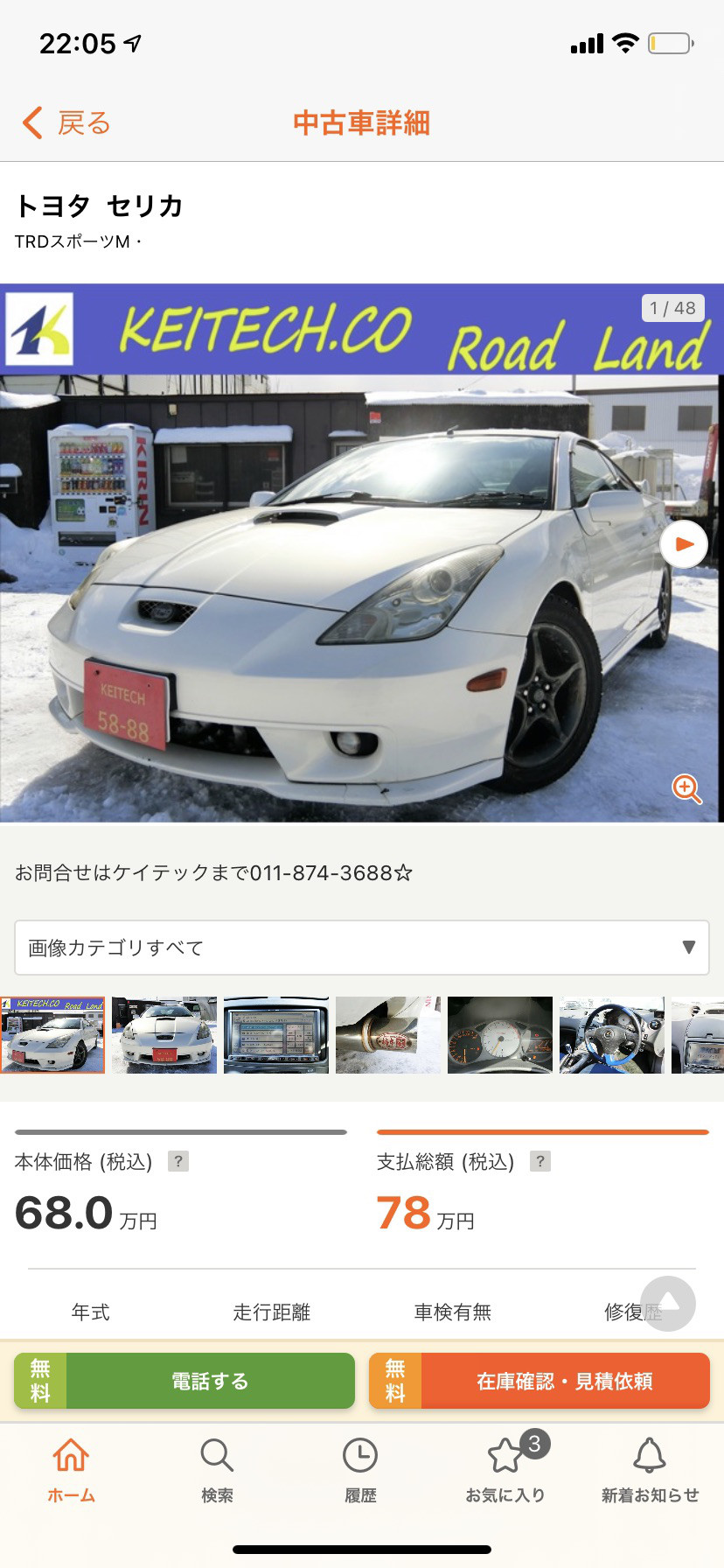
Task: Request 在庫確認・見積依頼
Action: pyautogui.click(x=540, y=1381)
